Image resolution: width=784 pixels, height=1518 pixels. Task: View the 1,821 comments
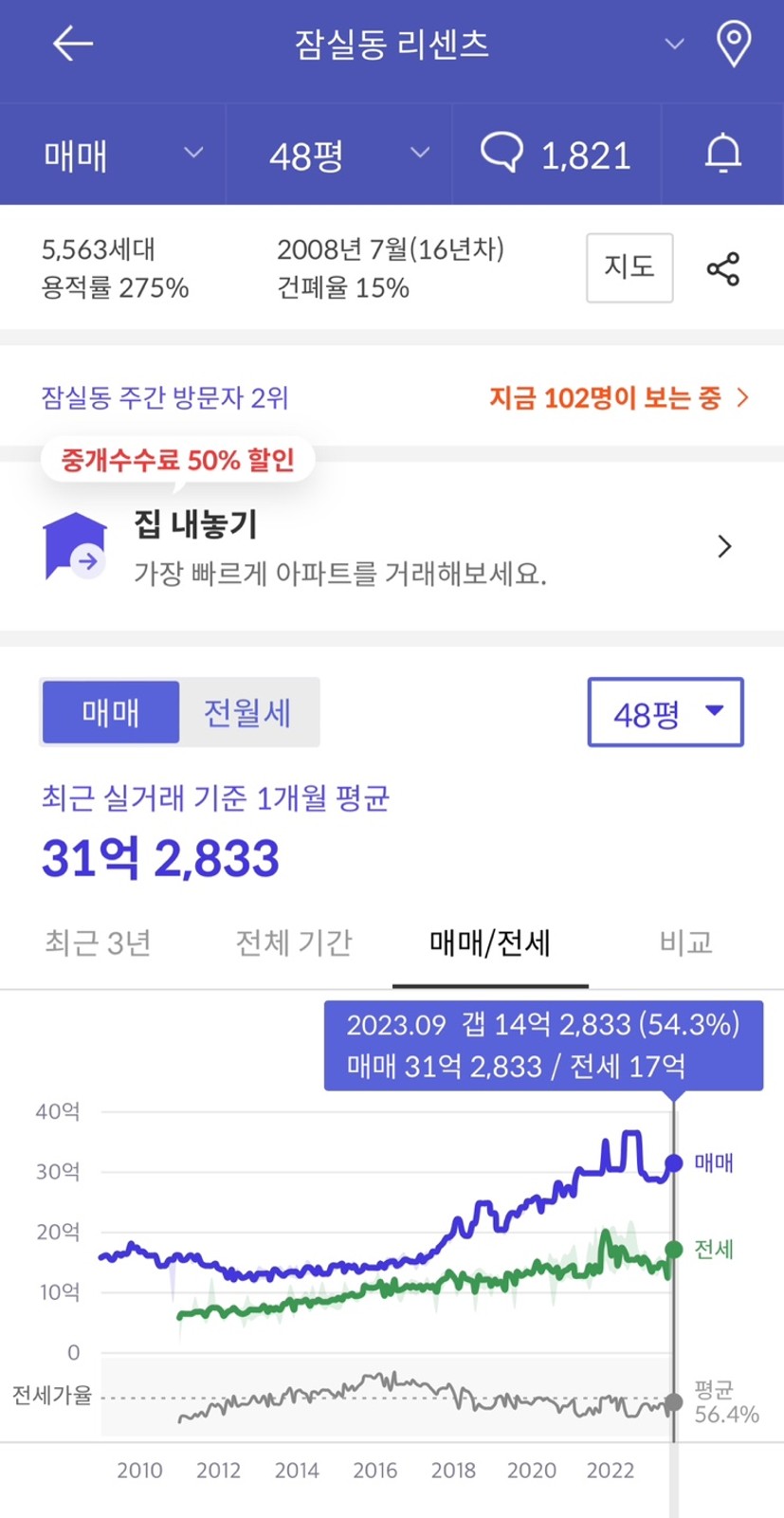point(556,155)
